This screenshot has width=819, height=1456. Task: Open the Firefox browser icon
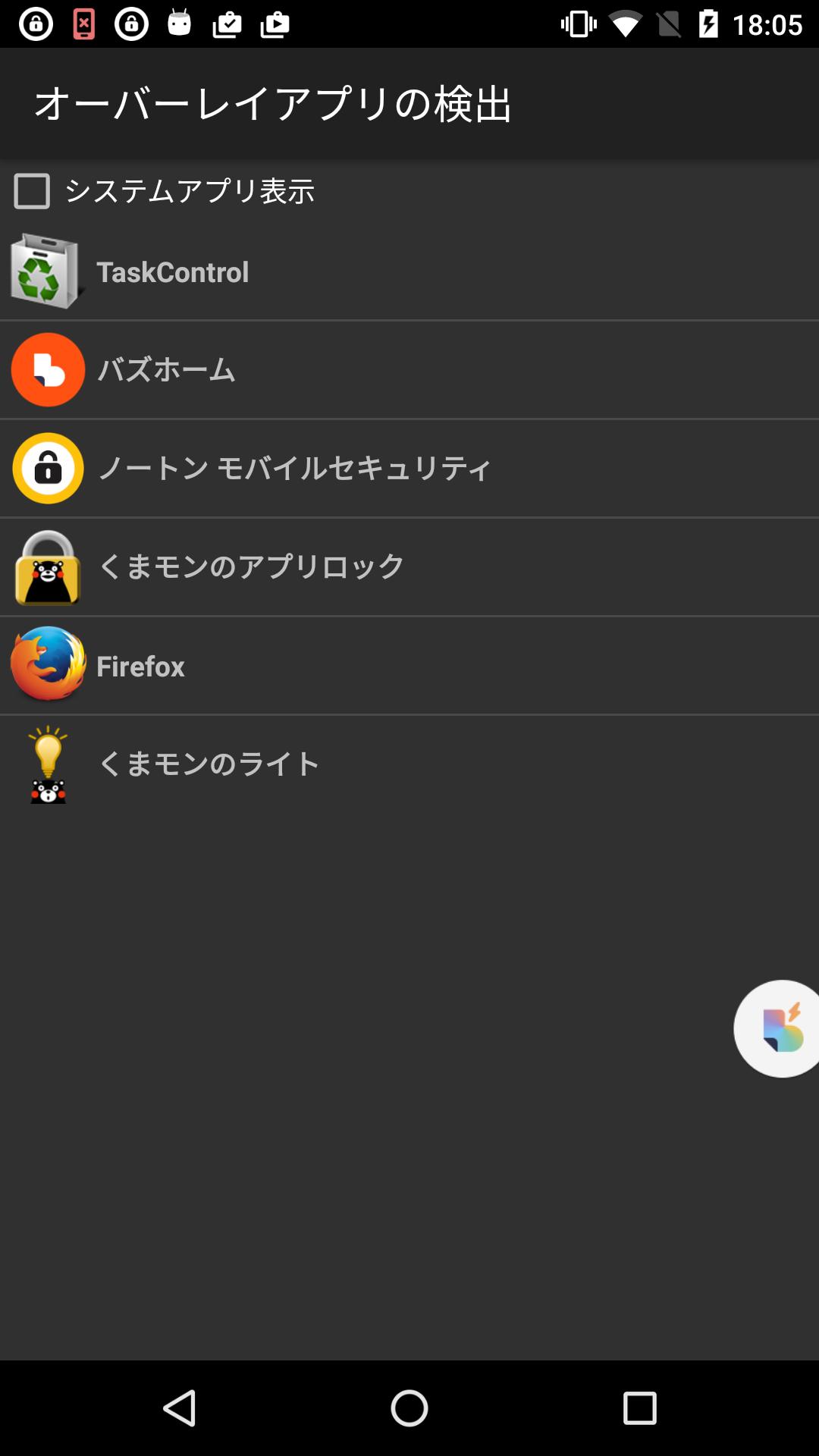[x=47, y=666]
